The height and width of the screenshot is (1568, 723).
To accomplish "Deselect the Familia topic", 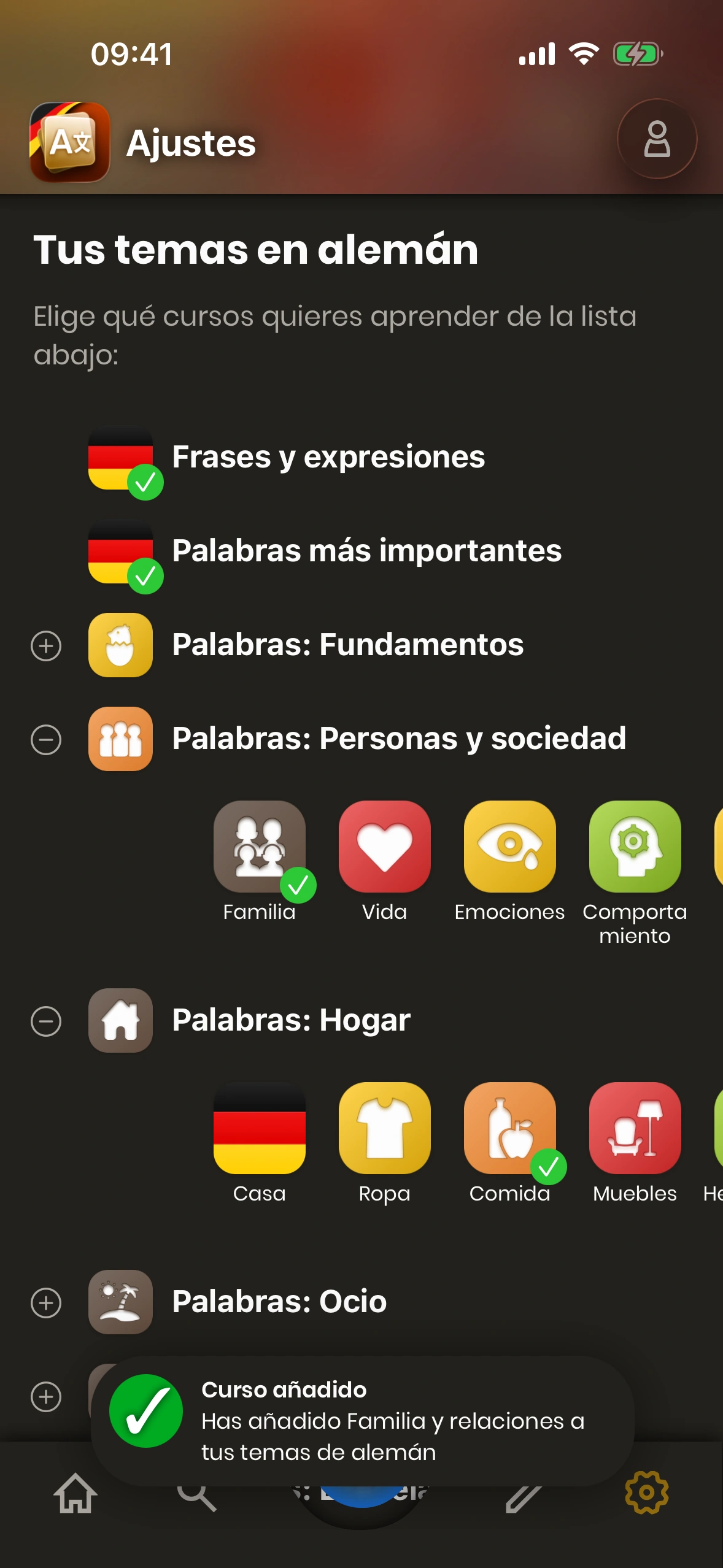I will tap(260, 847).
